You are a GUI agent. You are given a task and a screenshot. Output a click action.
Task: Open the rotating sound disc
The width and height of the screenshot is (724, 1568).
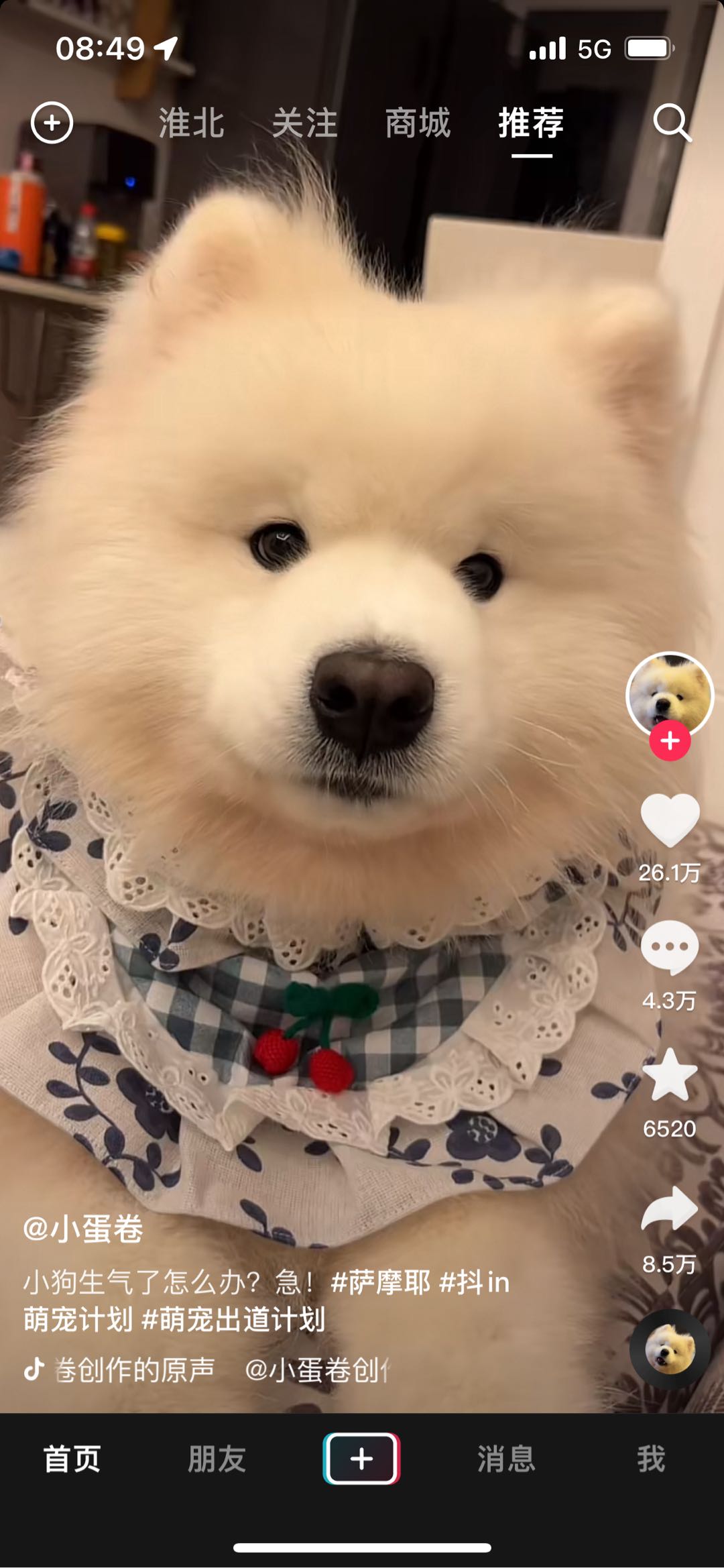tap(670, 1348)
